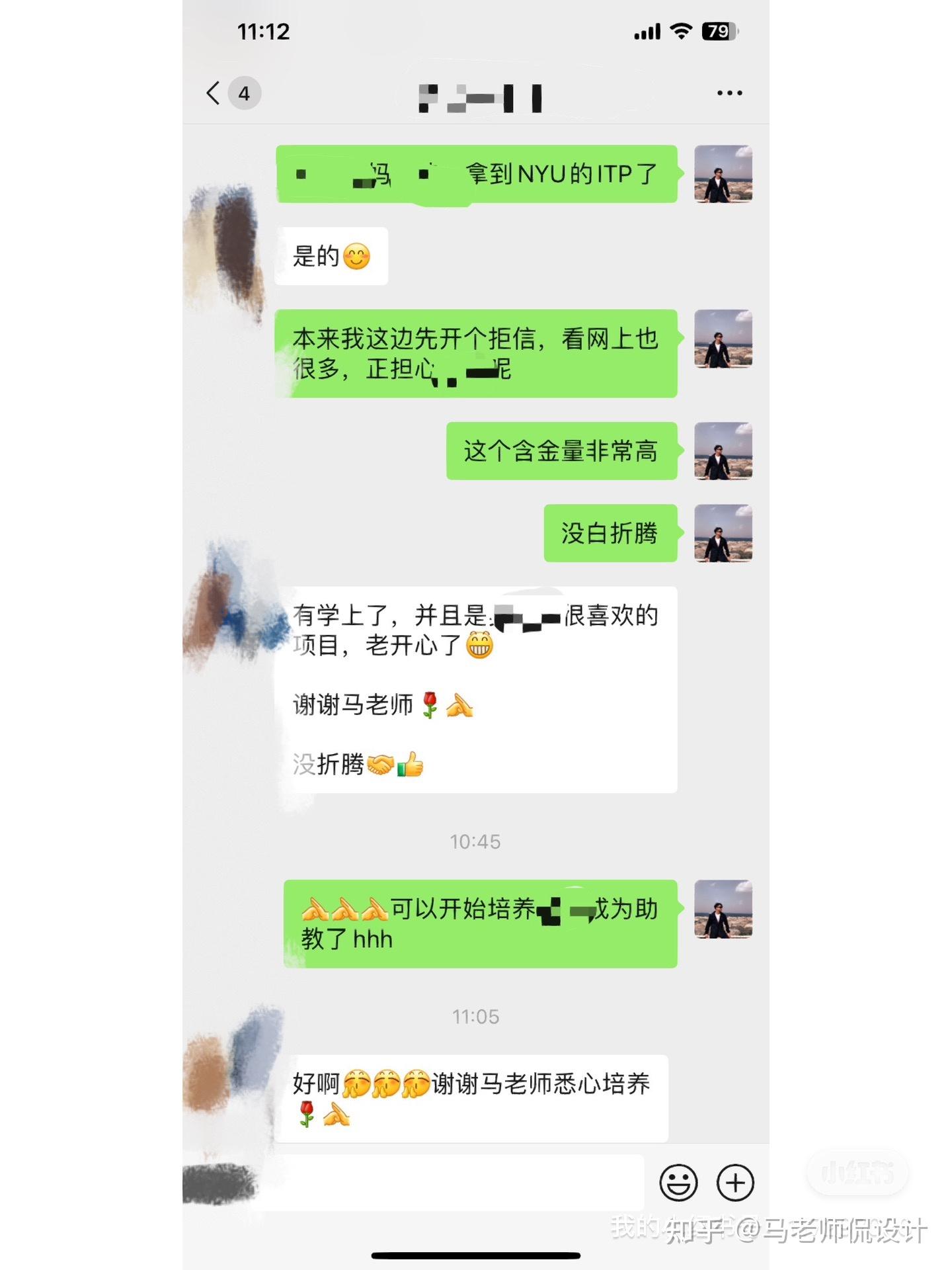The image size is (952, 1270).
Task: Tap the battery indicator showing 79
Action: coord(720,30)
